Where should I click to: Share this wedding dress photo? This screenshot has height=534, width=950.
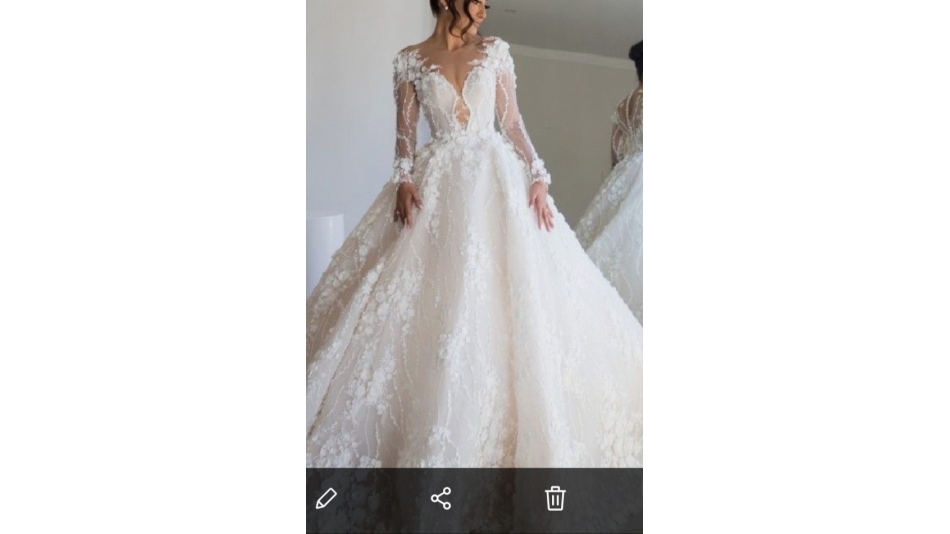[x=441, y=498]
